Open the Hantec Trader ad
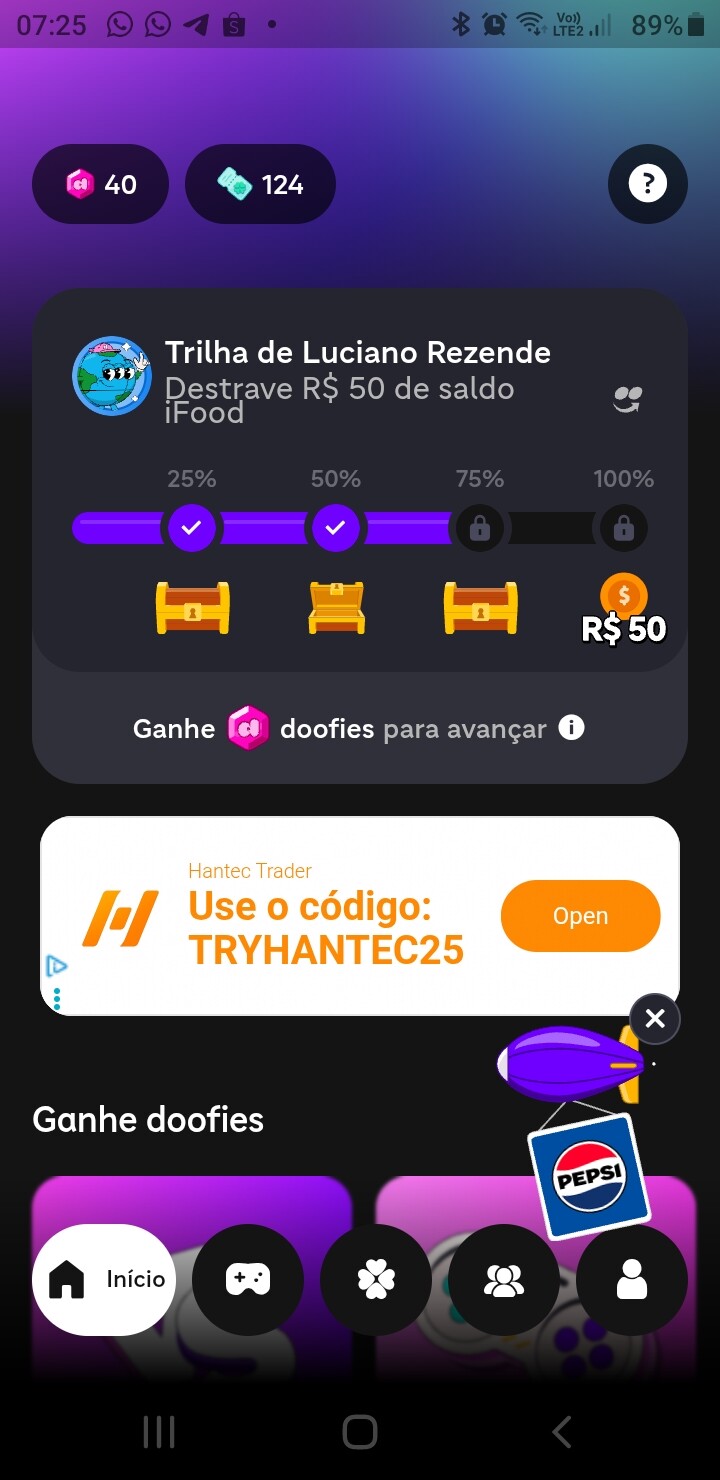Image resolution: width=720 pixels, height=1480 pixels. [x=580, y=916]
